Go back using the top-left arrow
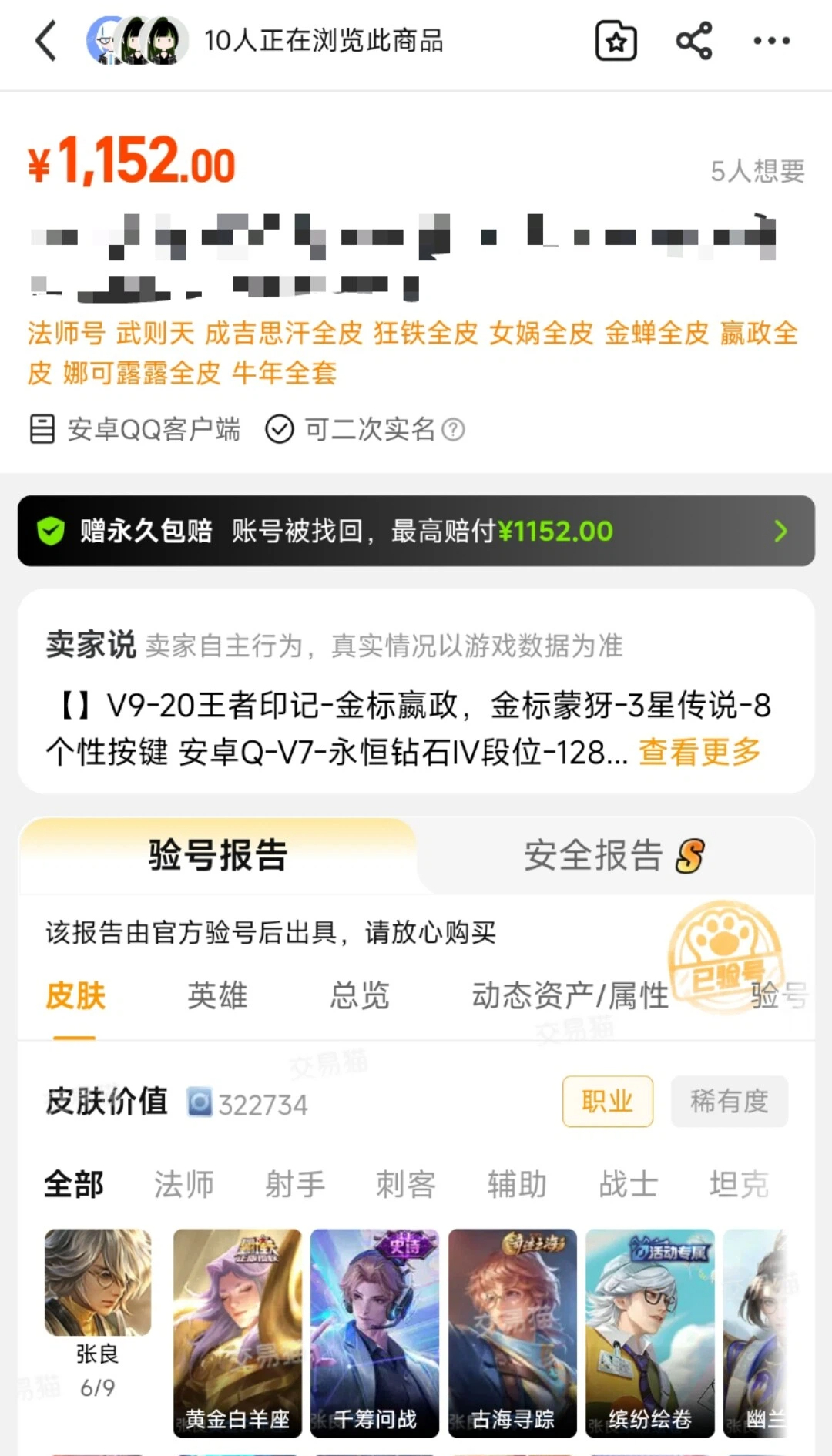Screen dimensions: 832x1456 pos(46,41)
